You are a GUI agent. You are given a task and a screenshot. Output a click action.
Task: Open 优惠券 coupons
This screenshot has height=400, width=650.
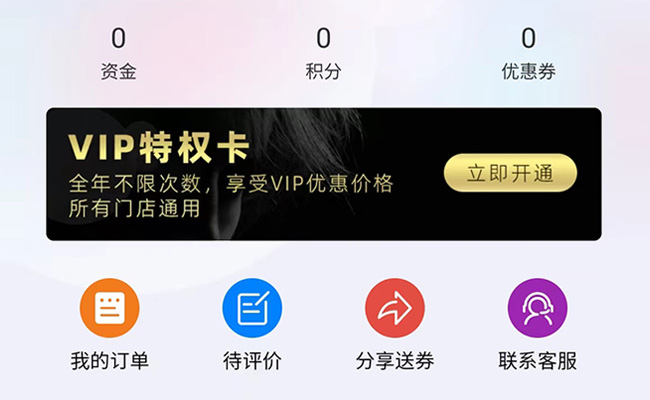[x=528, y=55]
